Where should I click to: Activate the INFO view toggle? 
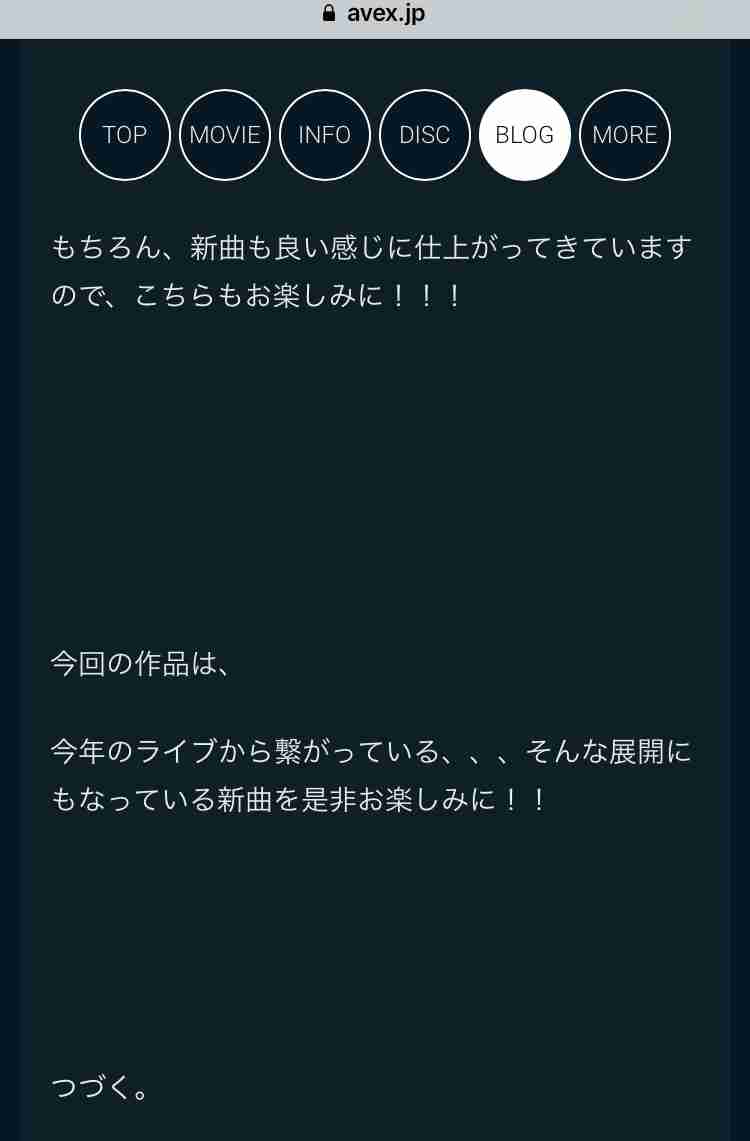click(x=324, y=134)
